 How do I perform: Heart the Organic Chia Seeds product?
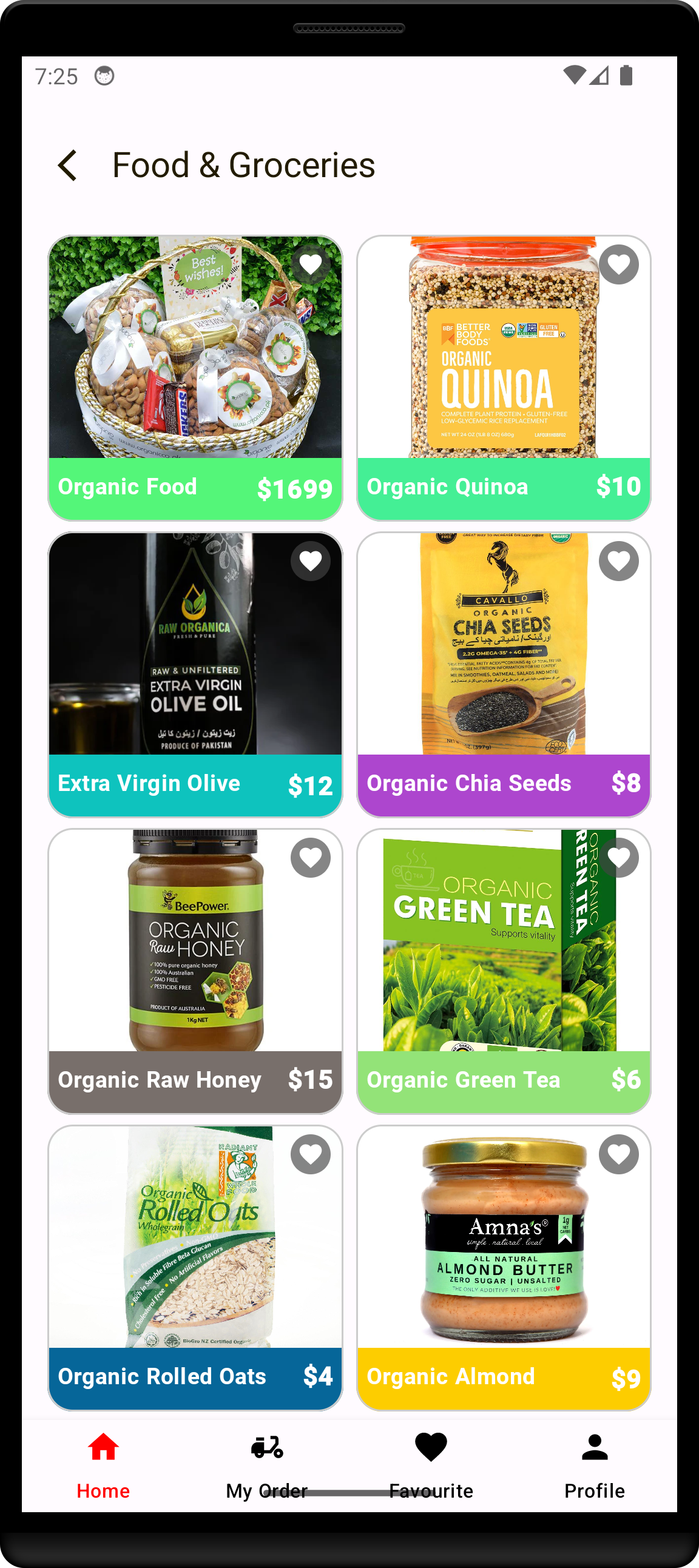click(x=619, y=560)
